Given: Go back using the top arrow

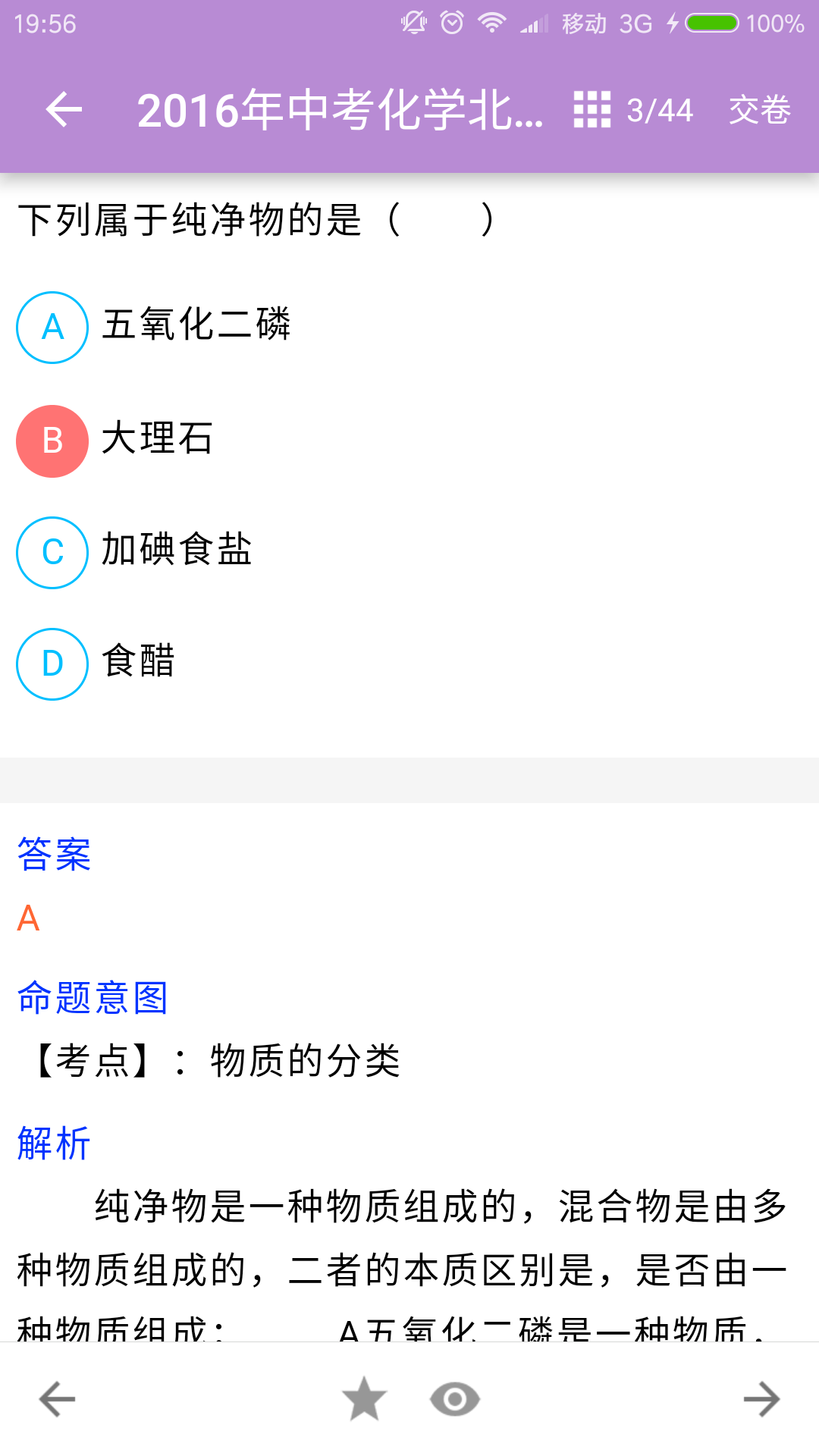Looking at the screenshot, I should (64, 110).
